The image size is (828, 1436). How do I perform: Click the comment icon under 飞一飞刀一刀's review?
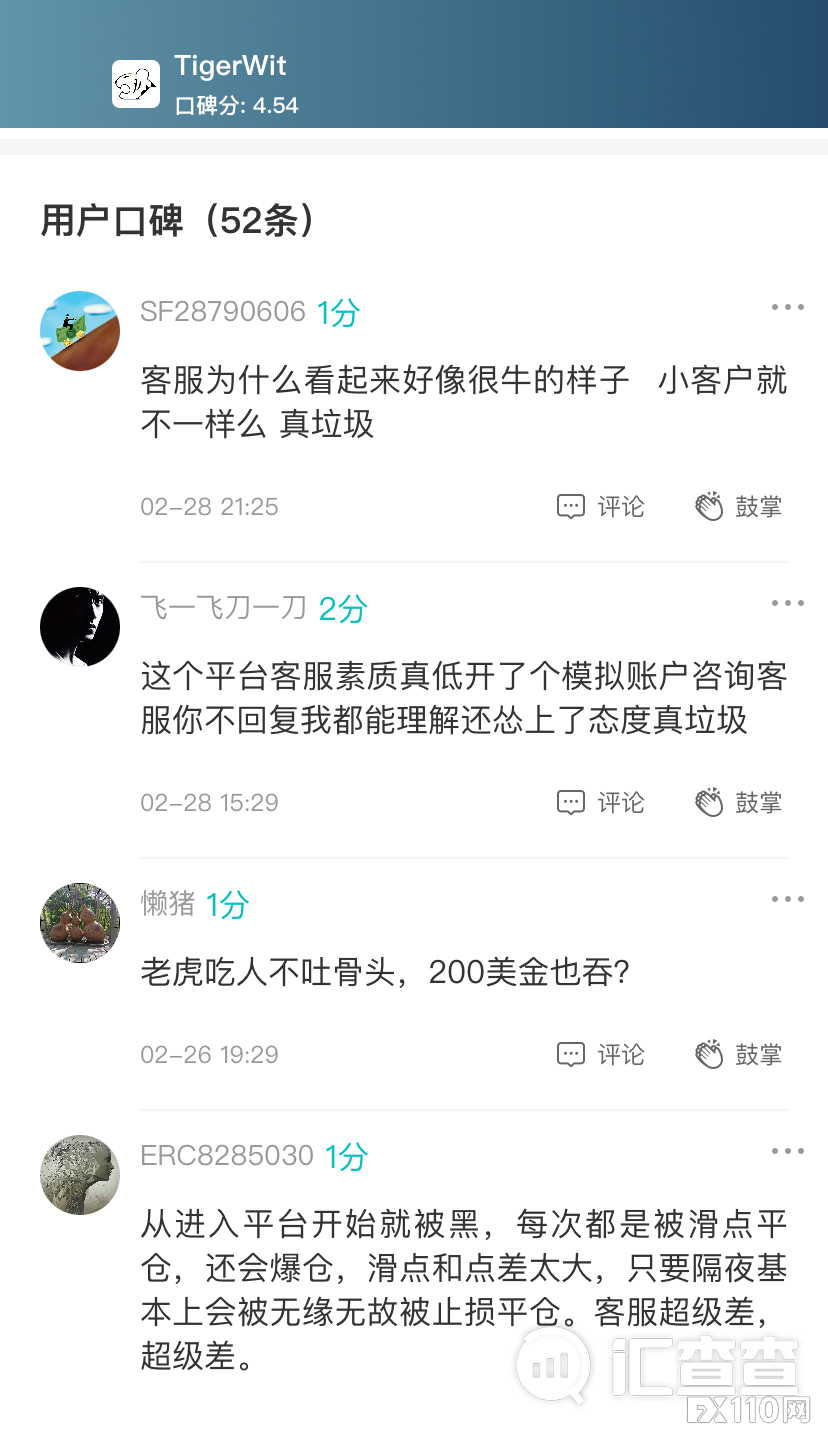point(570,802)
